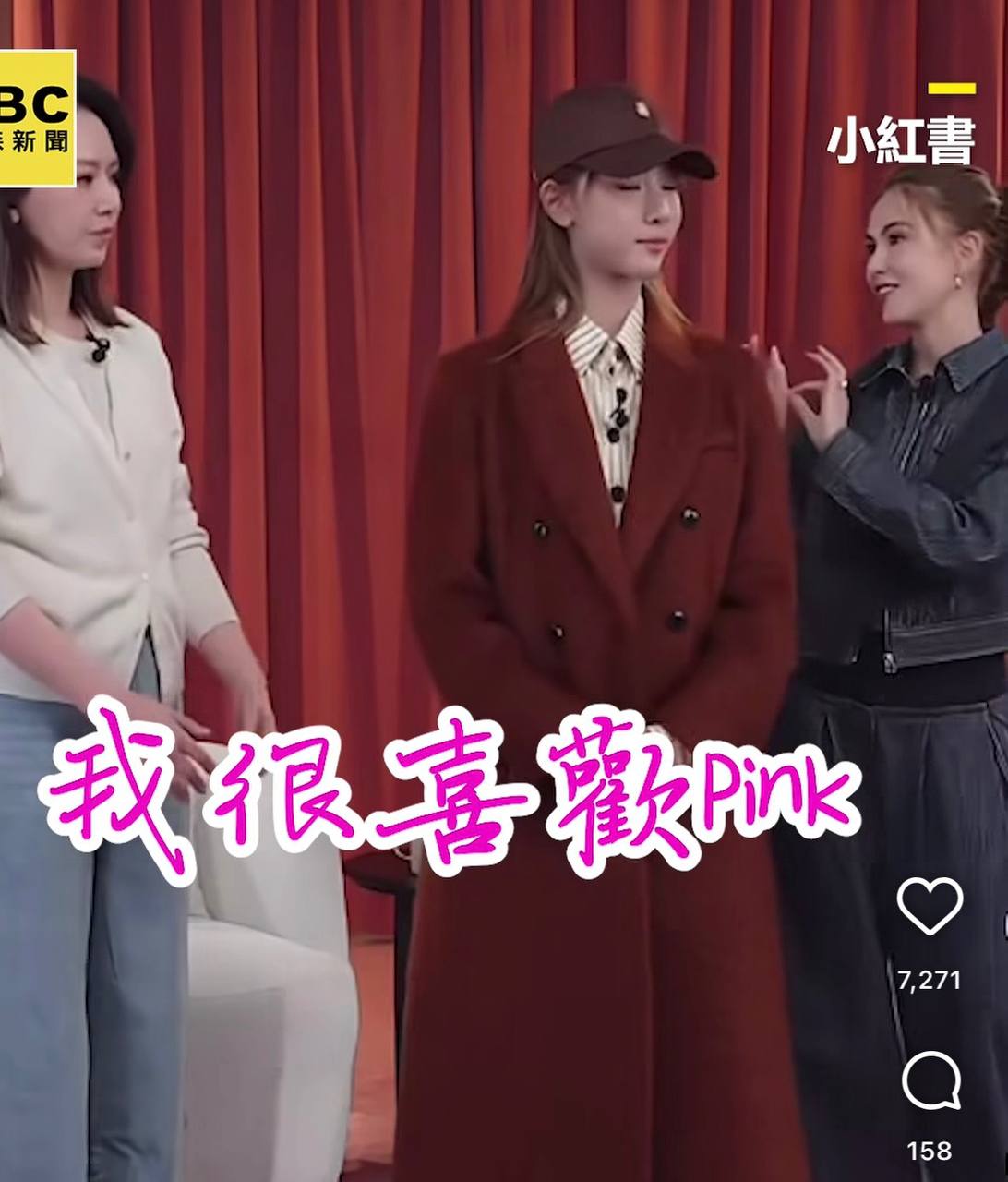Open the comments on this video

930,1079
